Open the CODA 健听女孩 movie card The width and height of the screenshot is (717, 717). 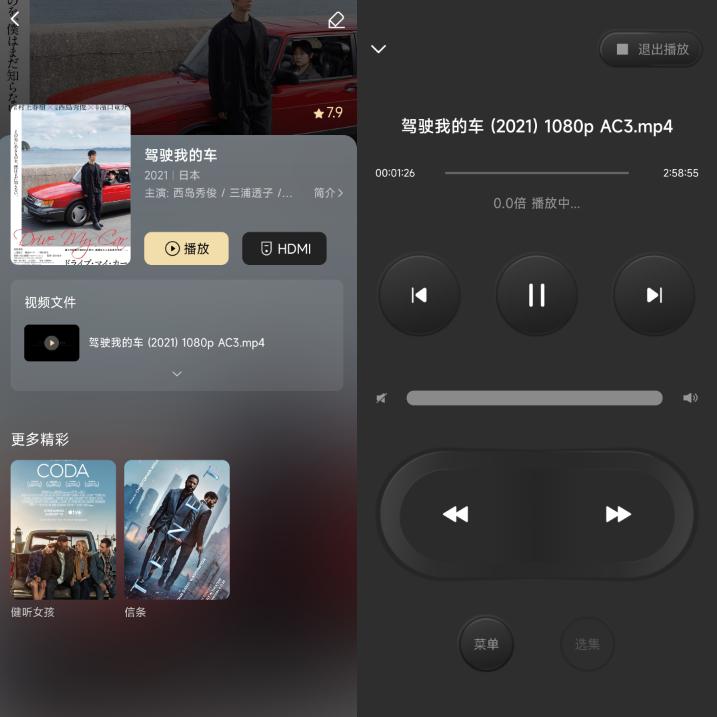63,530
